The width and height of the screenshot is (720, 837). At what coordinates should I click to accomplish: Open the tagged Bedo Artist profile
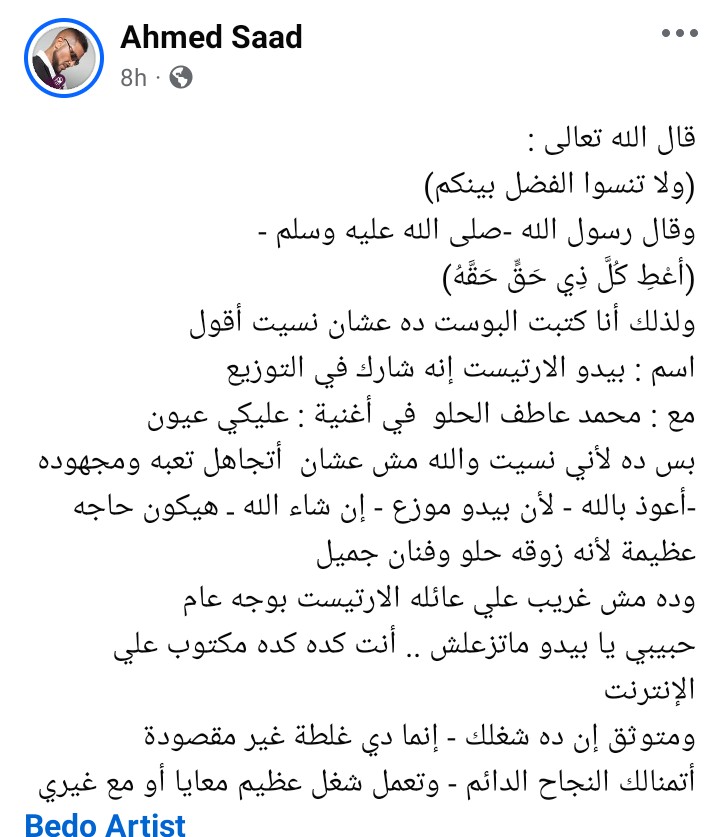(x=105, y=824)
